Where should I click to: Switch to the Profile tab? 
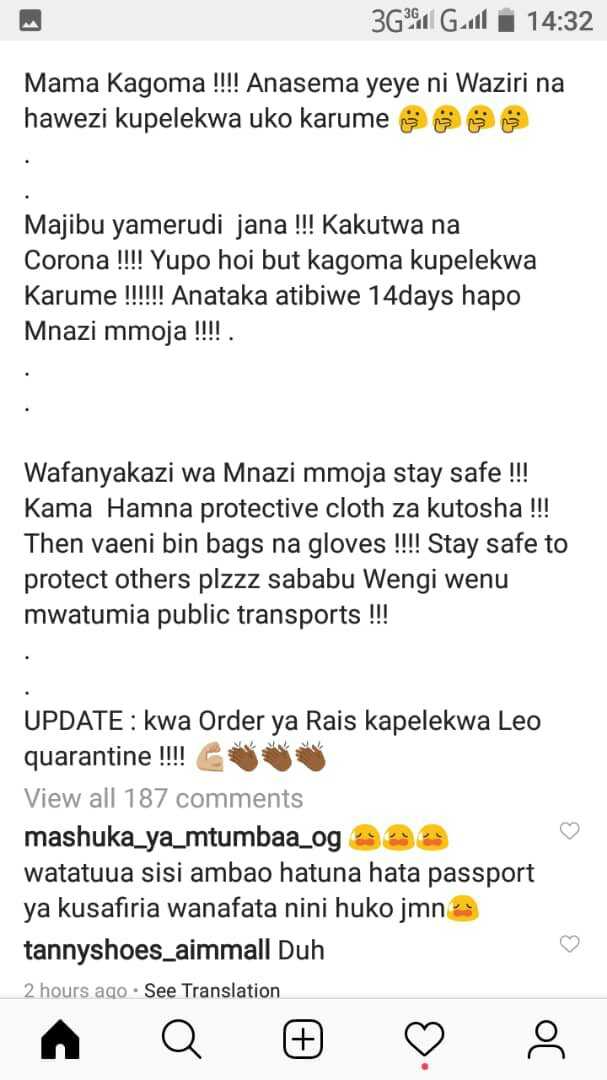546,1039
